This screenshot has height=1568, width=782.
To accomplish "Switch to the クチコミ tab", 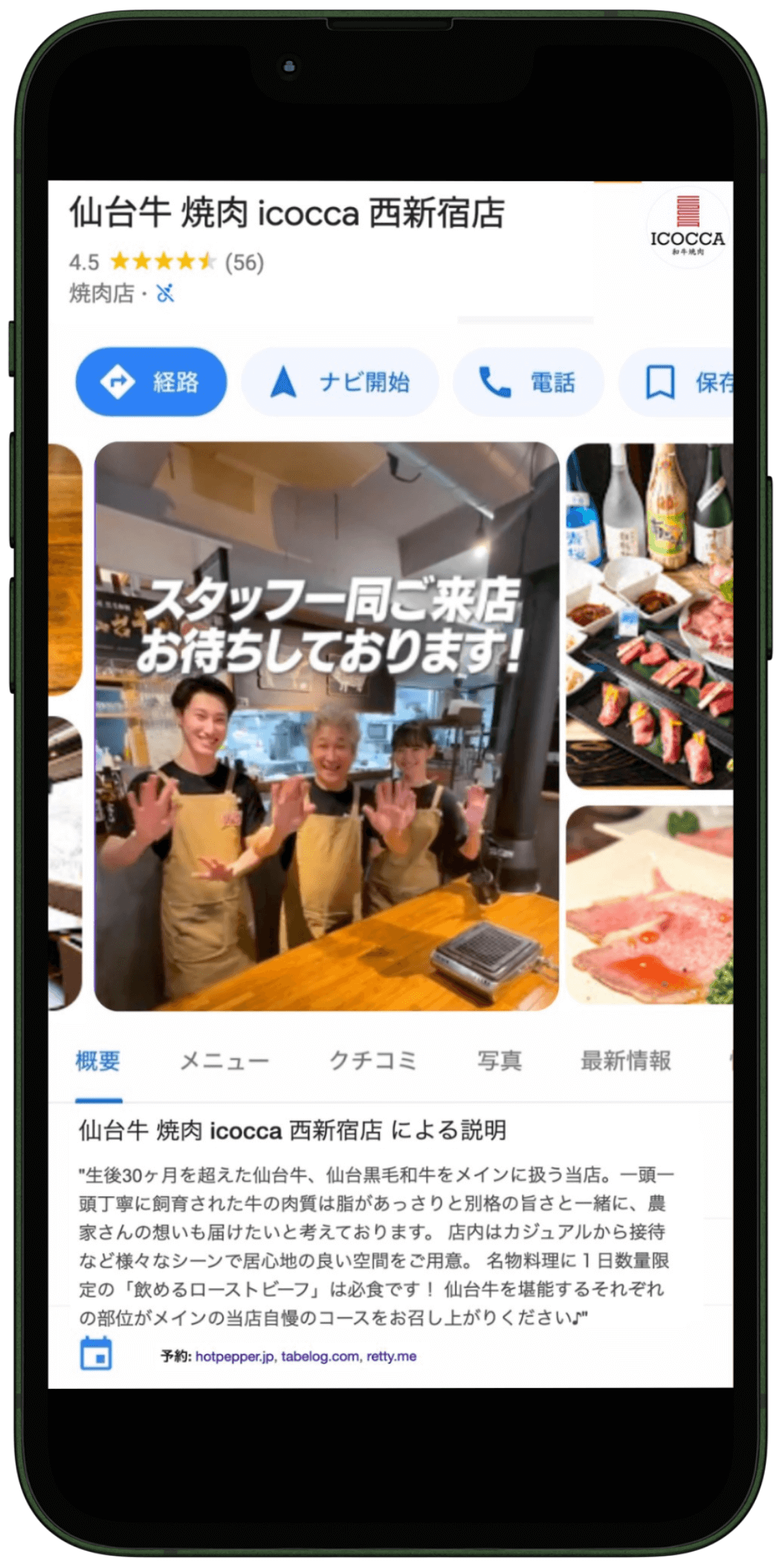I will click(x=372, y=1060).
